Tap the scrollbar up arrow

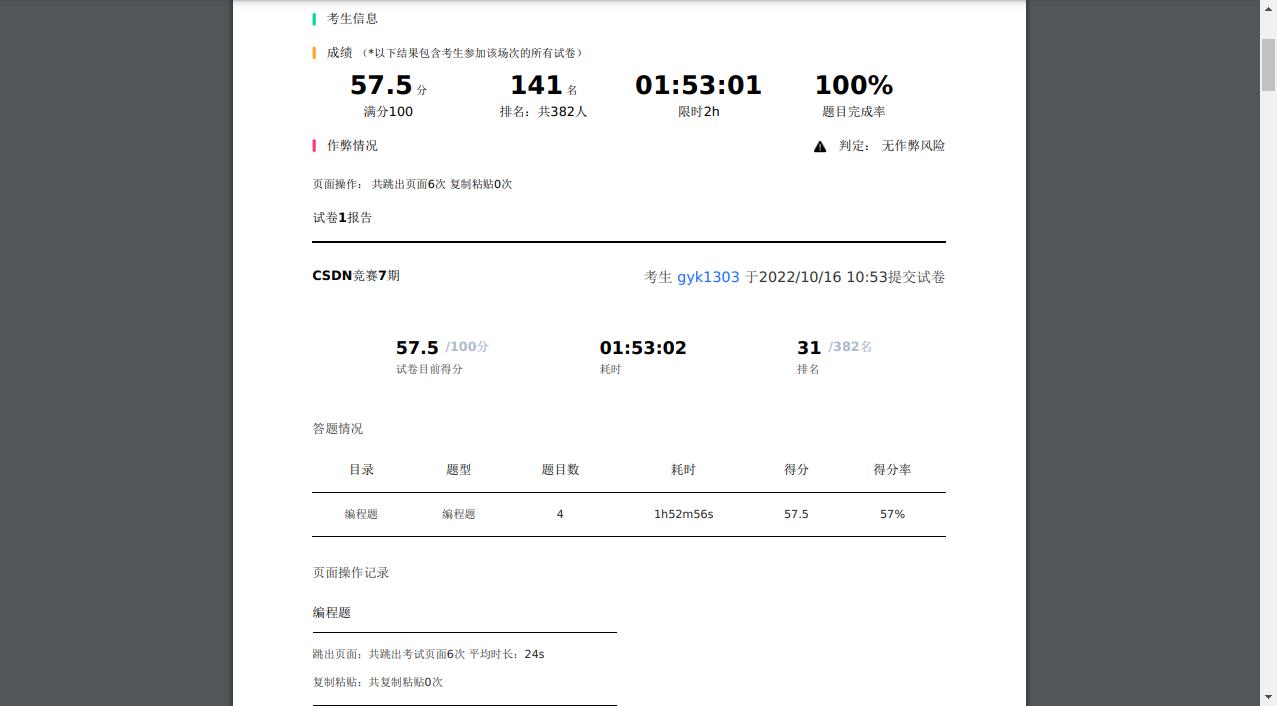[1268, 8]
